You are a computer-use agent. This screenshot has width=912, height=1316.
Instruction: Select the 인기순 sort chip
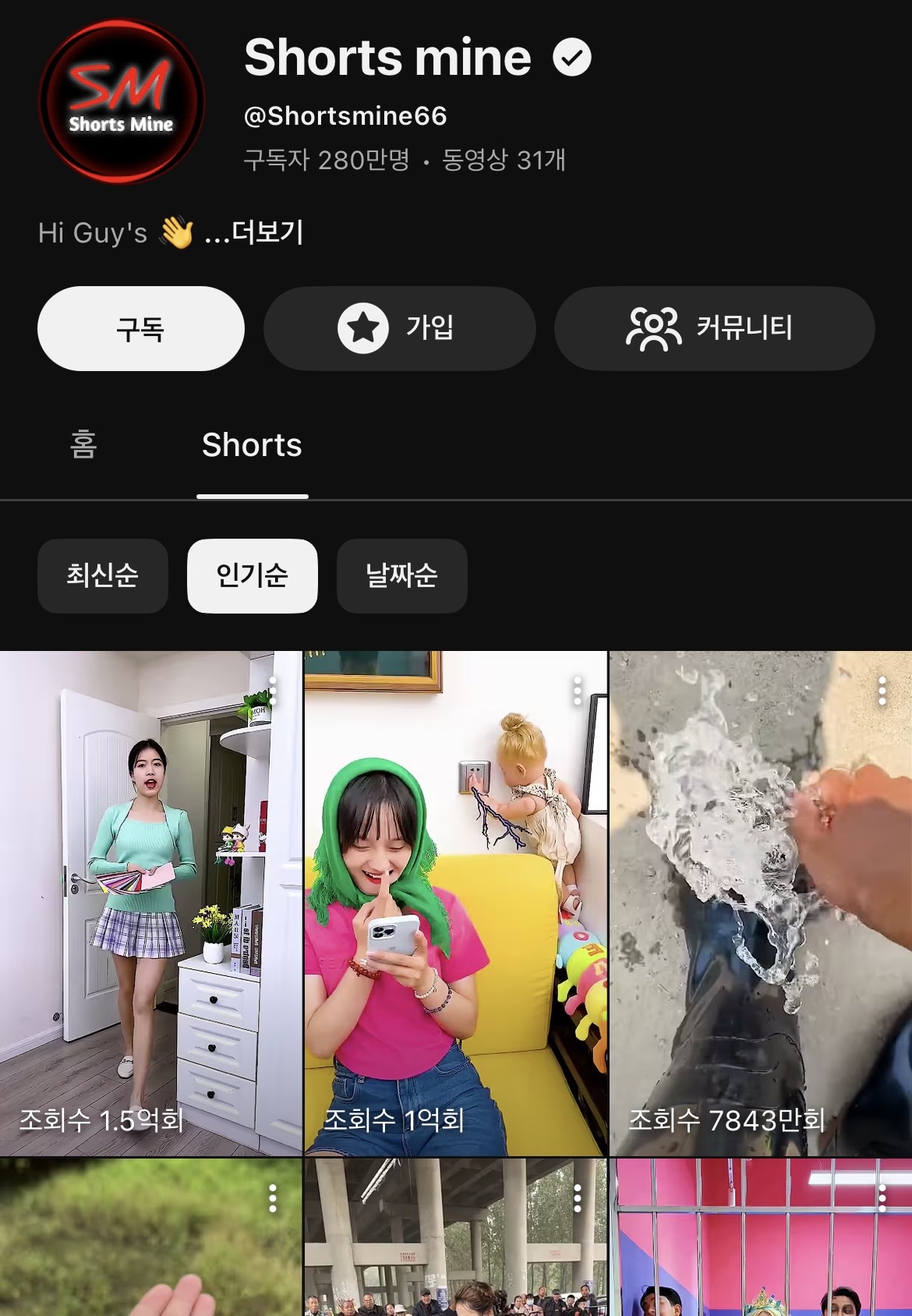(252, 575)
